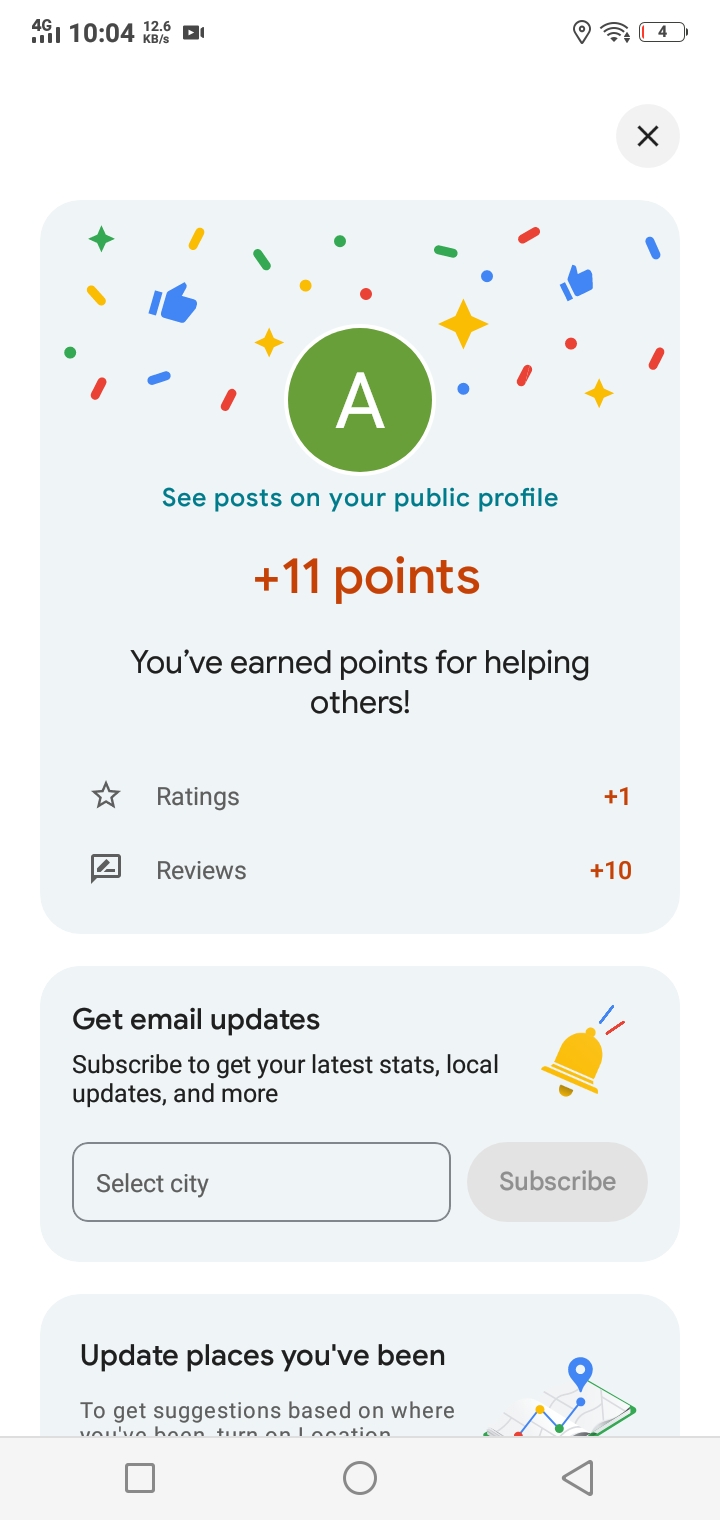Close the points earned screen
Screen dimensions: 720x1520
(x=648, y=136)
